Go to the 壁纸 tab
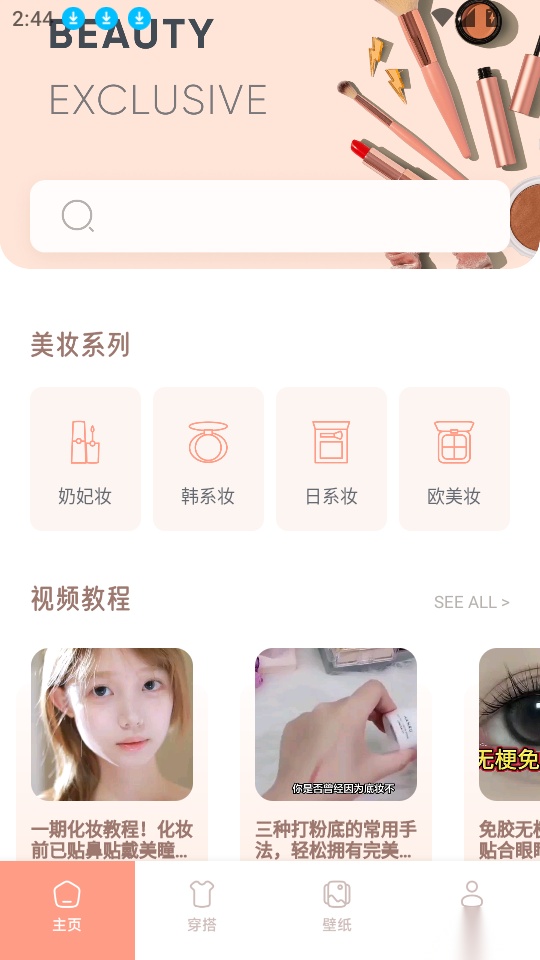Image resolution: width=540 pixels, height=960 pixels. [x=337, y=910]
